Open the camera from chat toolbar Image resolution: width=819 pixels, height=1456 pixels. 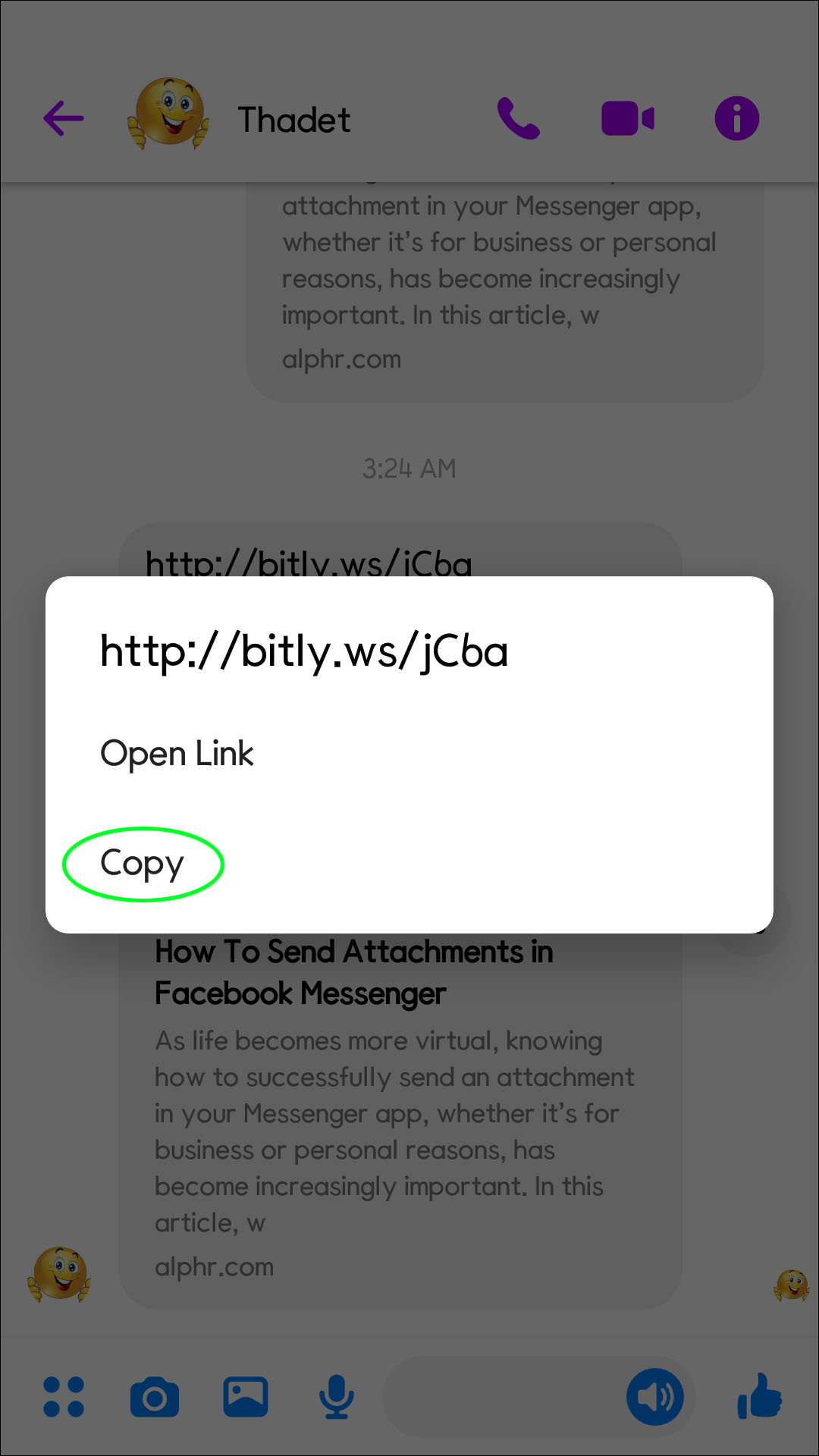coord(155,1397)
